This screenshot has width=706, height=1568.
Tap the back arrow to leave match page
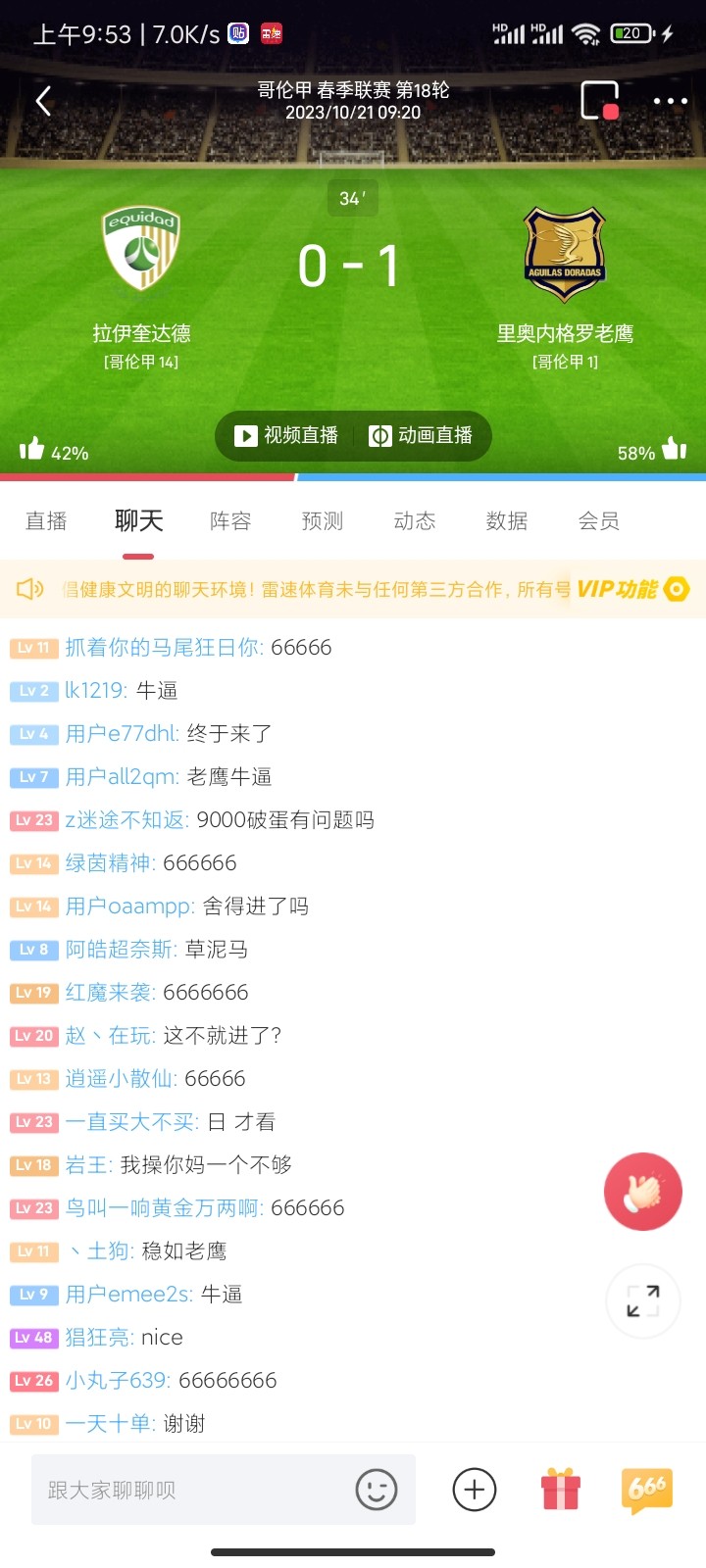pos(43,101)
